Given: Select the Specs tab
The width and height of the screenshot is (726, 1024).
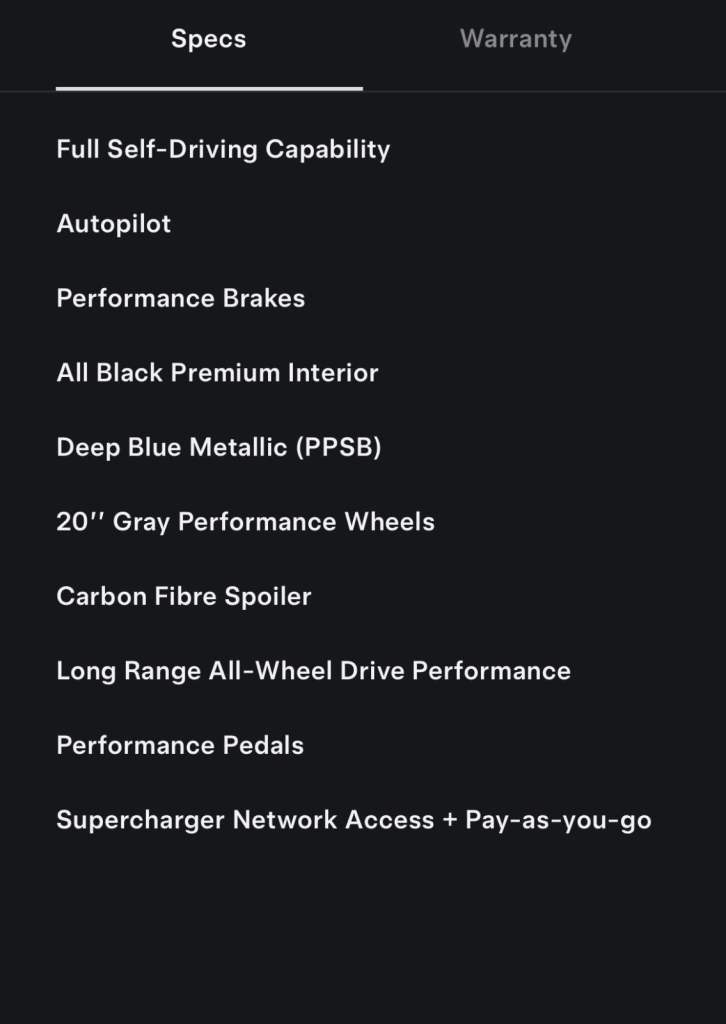Looking at the screenshot, I should click(208, 40).
